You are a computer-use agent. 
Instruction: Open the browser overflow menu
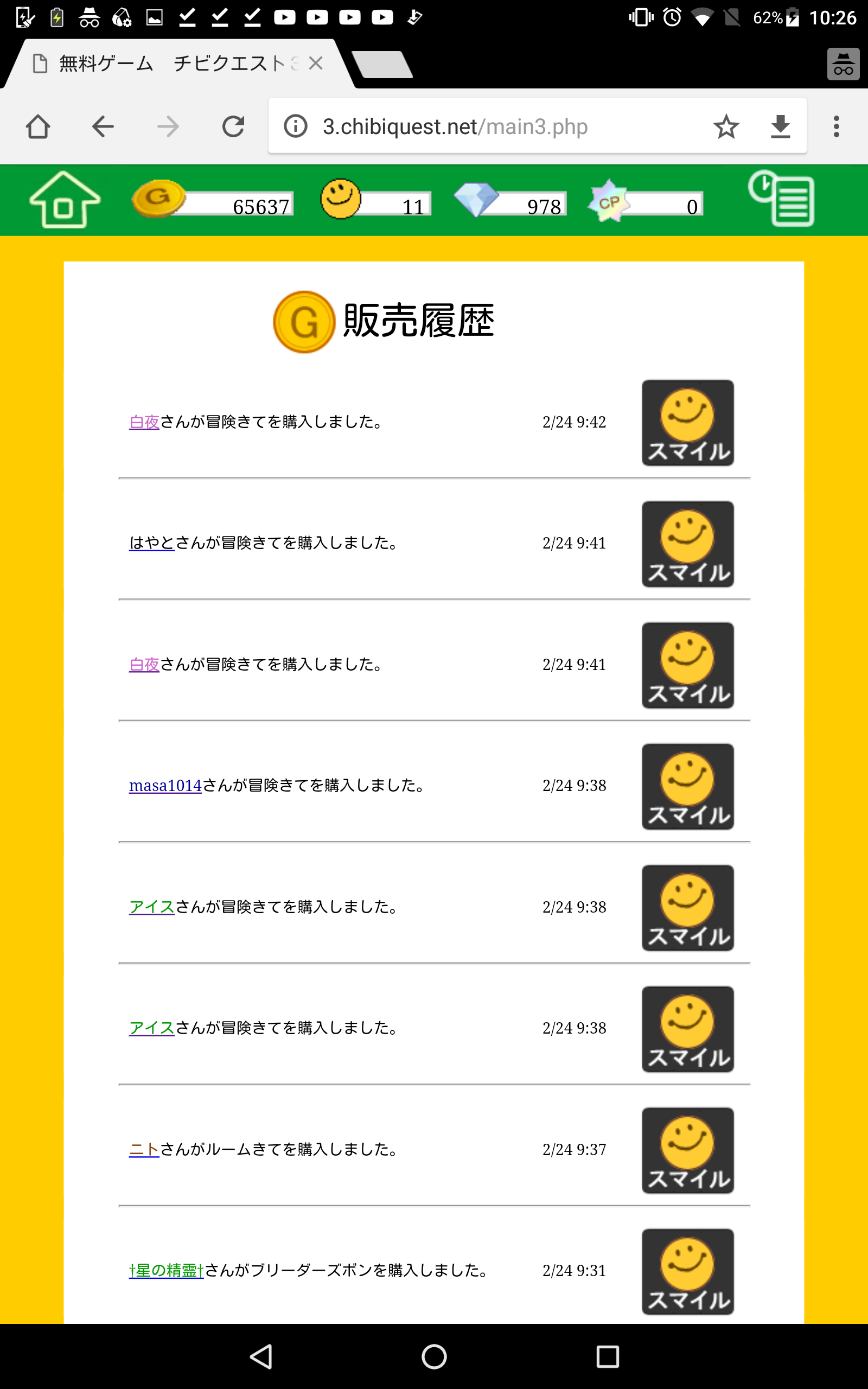point(836,126)
